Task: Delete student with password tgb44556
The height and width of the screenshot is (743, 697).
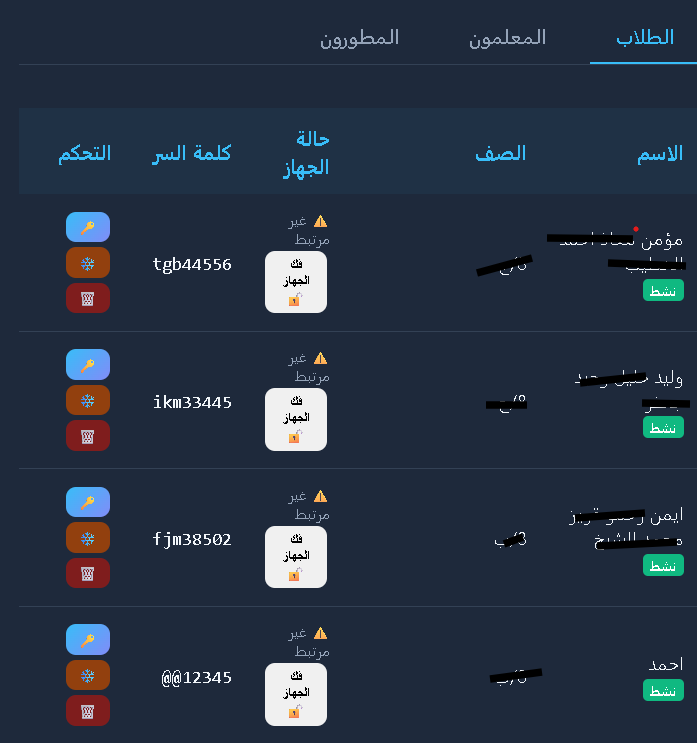Action: (x=88, y=298)
